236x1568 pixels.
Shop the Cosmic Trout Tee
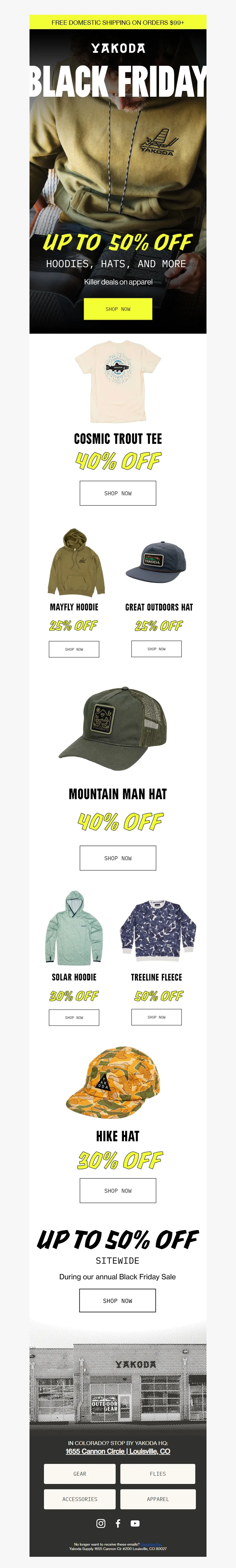(x=117, y=493)
